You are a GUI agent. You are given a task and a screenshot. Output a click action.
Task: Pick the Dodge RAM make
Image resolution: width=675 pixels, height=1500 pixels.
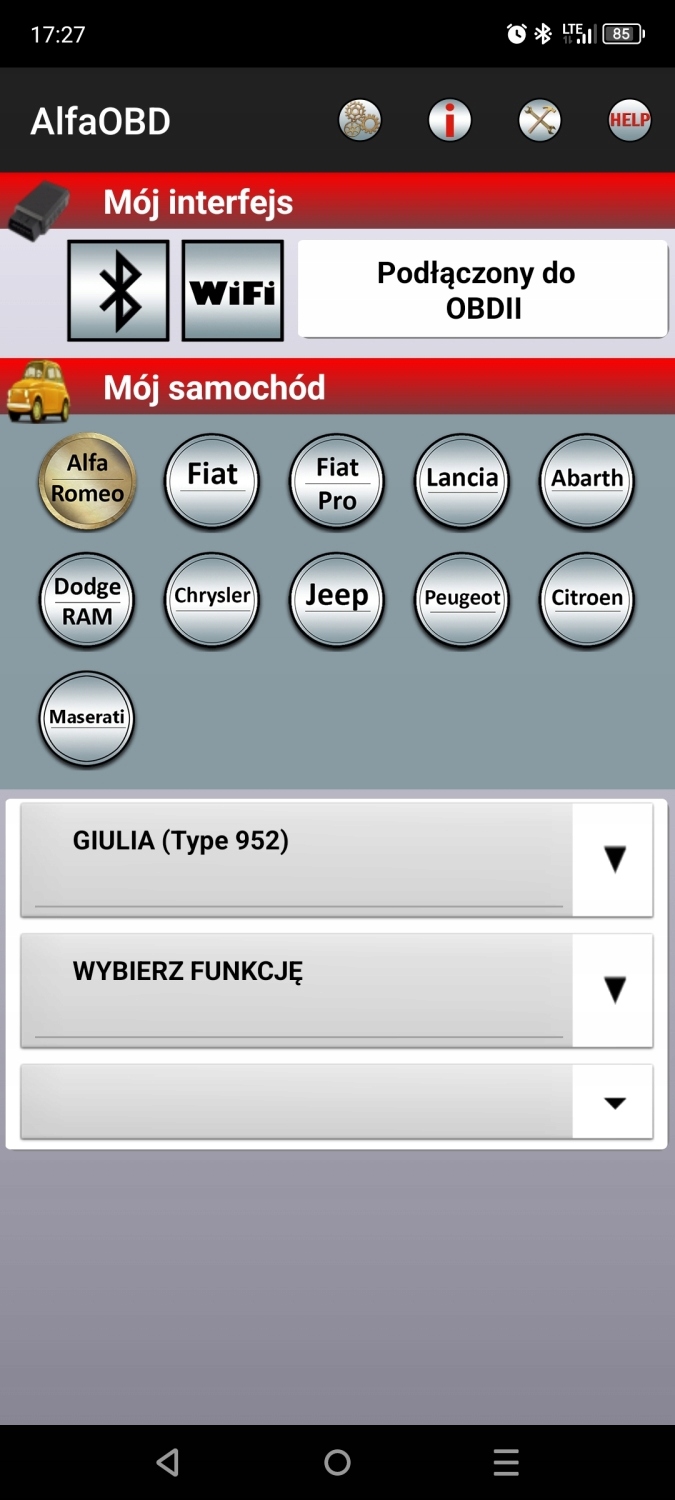coord(87,600)
